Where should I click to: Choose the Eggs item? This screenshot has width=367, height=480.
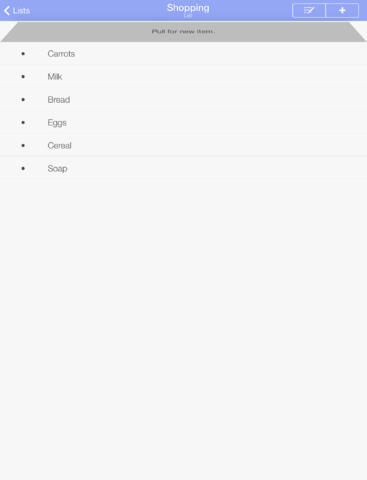[x=183, y=123]
